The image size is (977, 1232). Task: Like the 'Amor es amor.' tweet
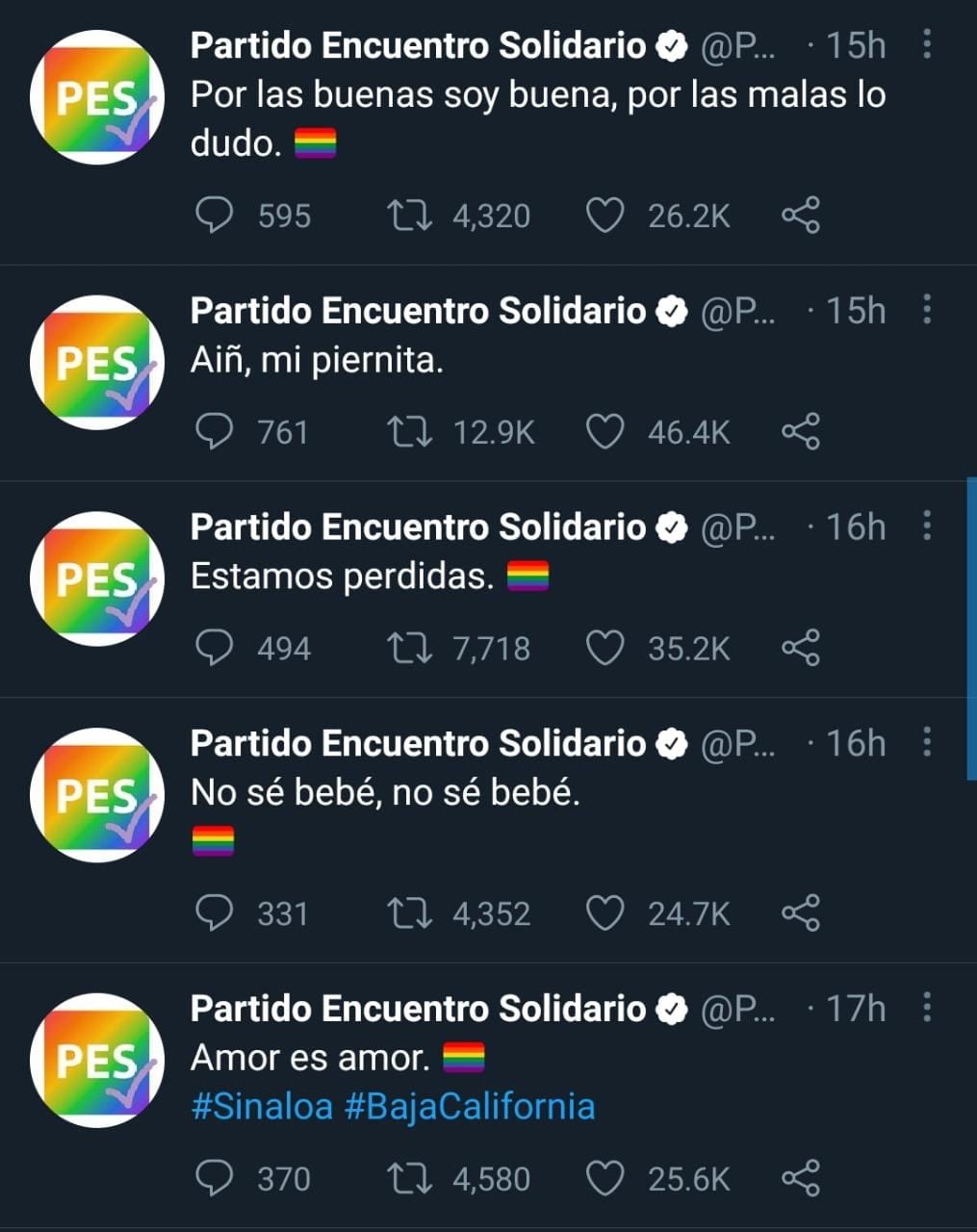coord(604,1178)
